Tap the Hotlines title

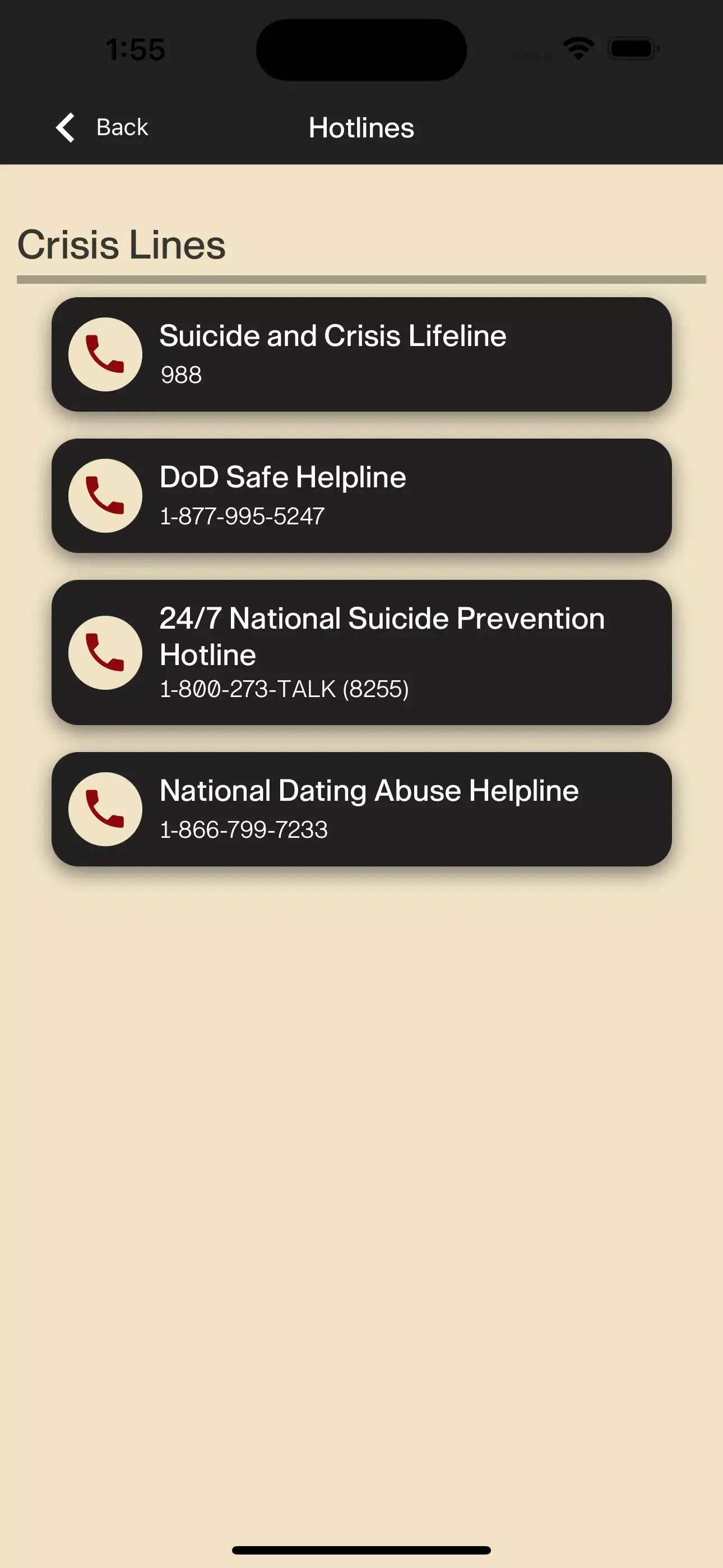tap(361, 128)
